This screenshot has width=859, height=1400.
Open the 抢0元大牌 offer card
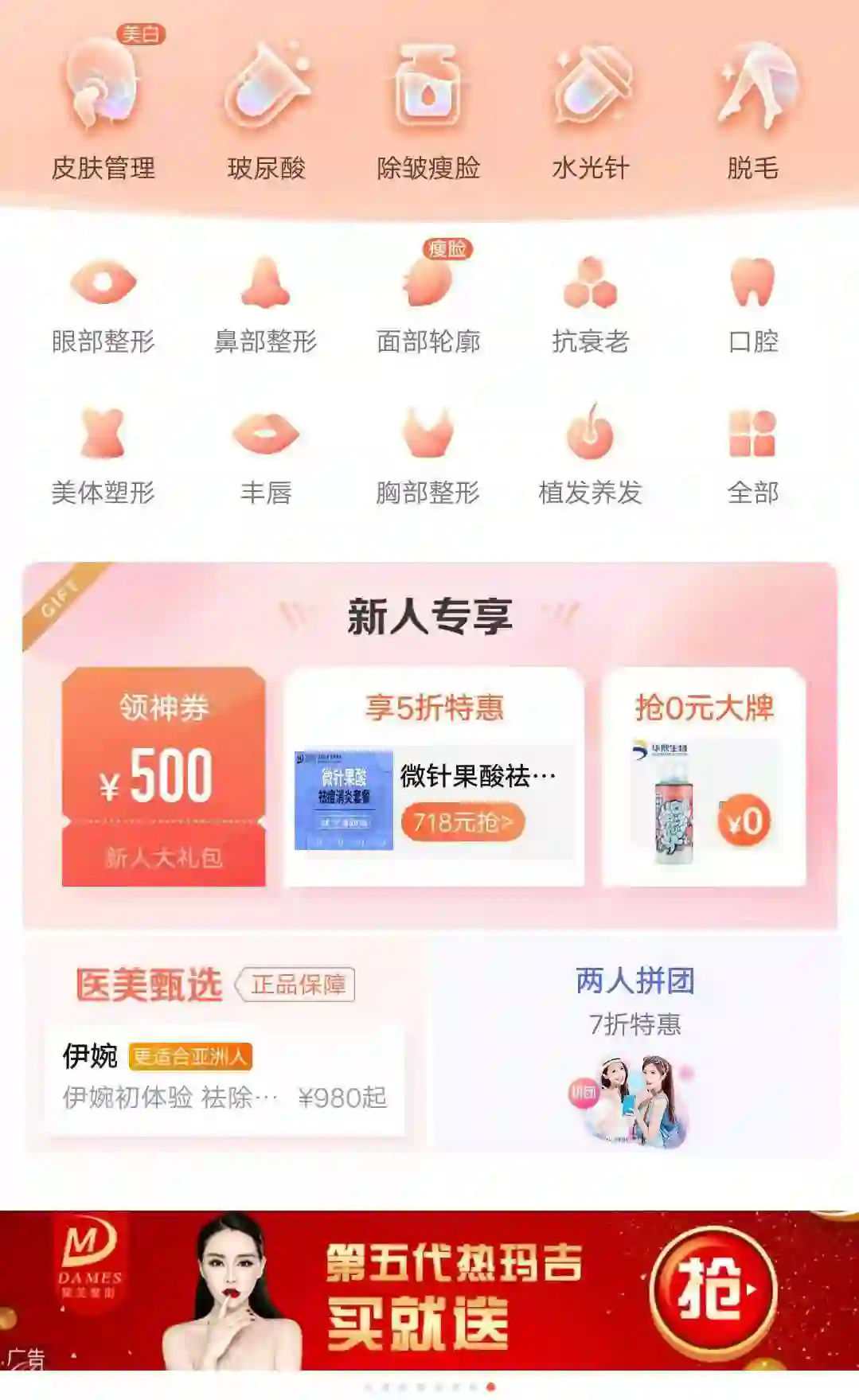click(704, 777)
